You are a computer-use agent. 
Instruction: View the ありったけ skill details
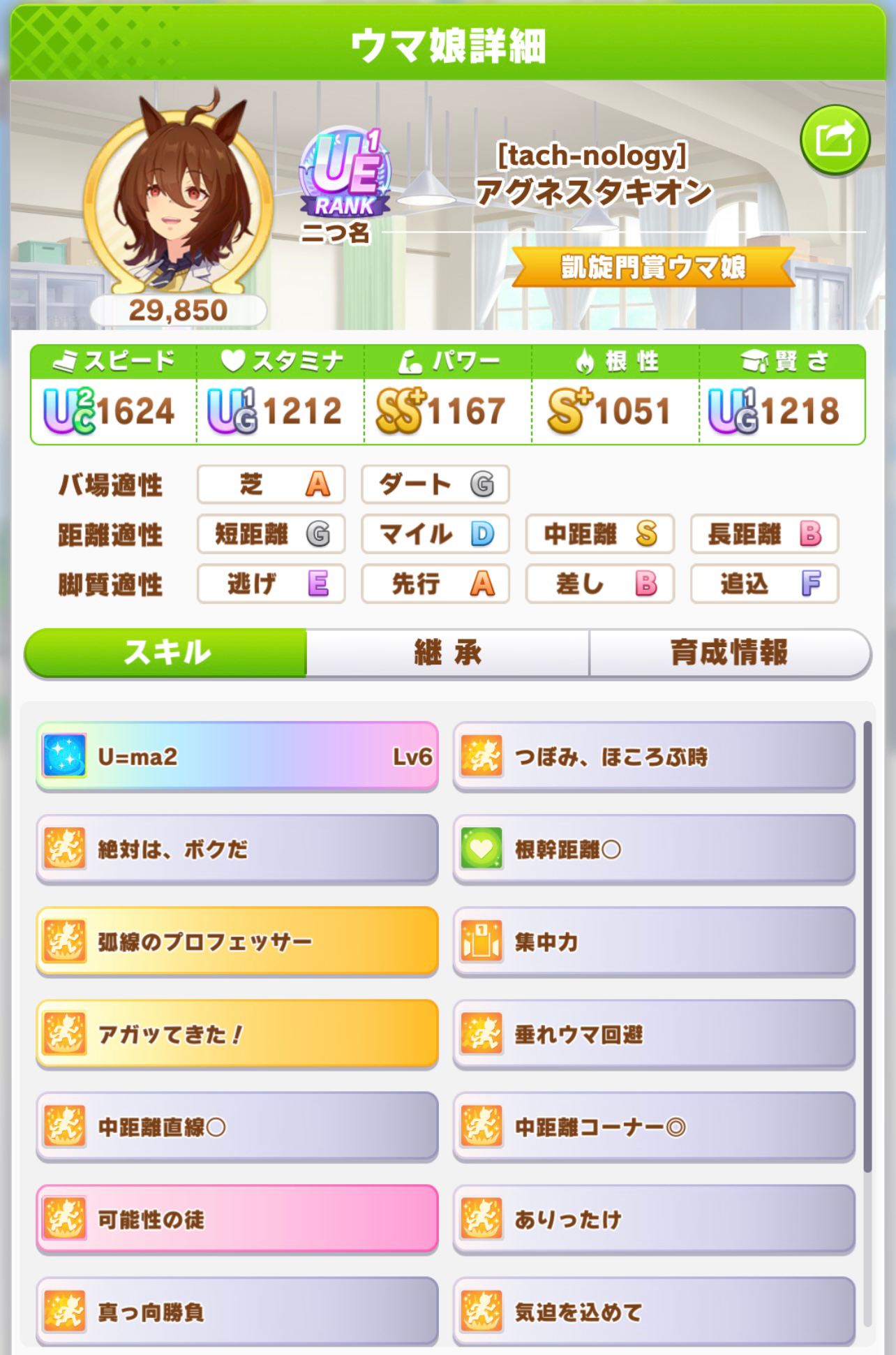pyautogui.click(x=654, y=1220)
